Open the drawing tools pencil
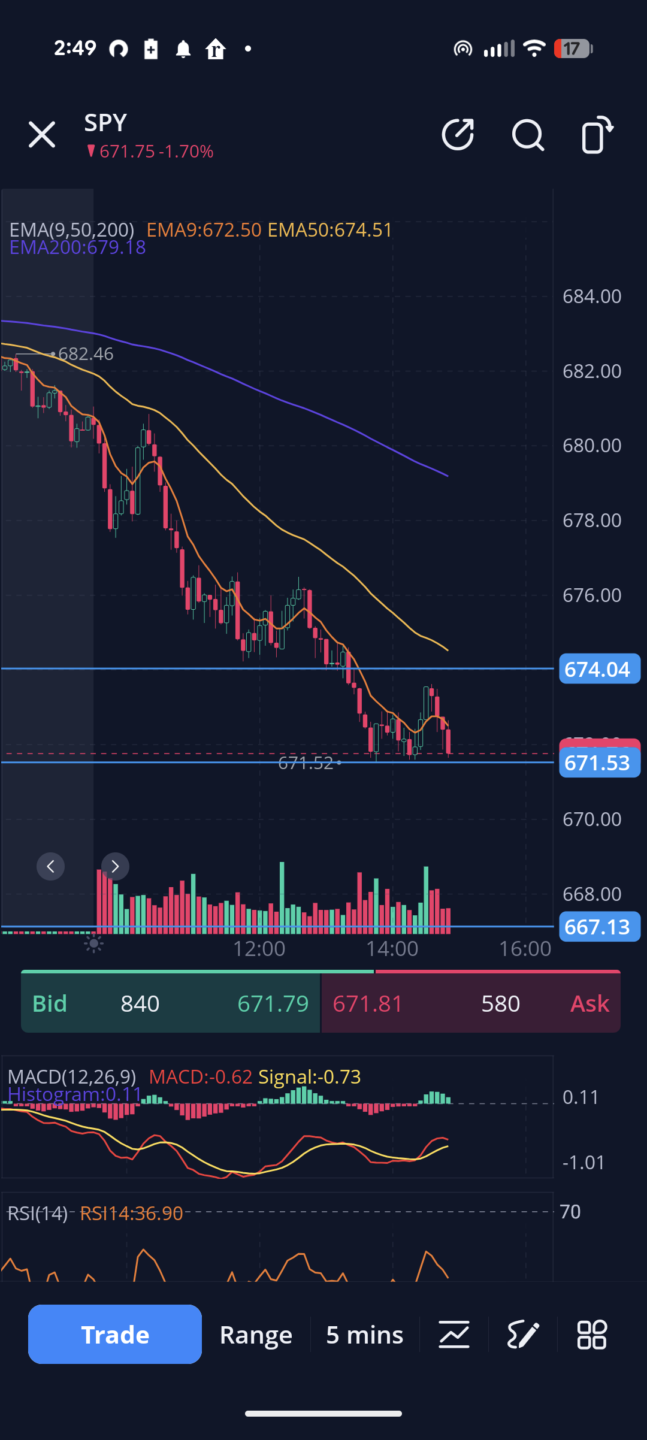Screen dimensions: 647x1440 point(523,1335)
